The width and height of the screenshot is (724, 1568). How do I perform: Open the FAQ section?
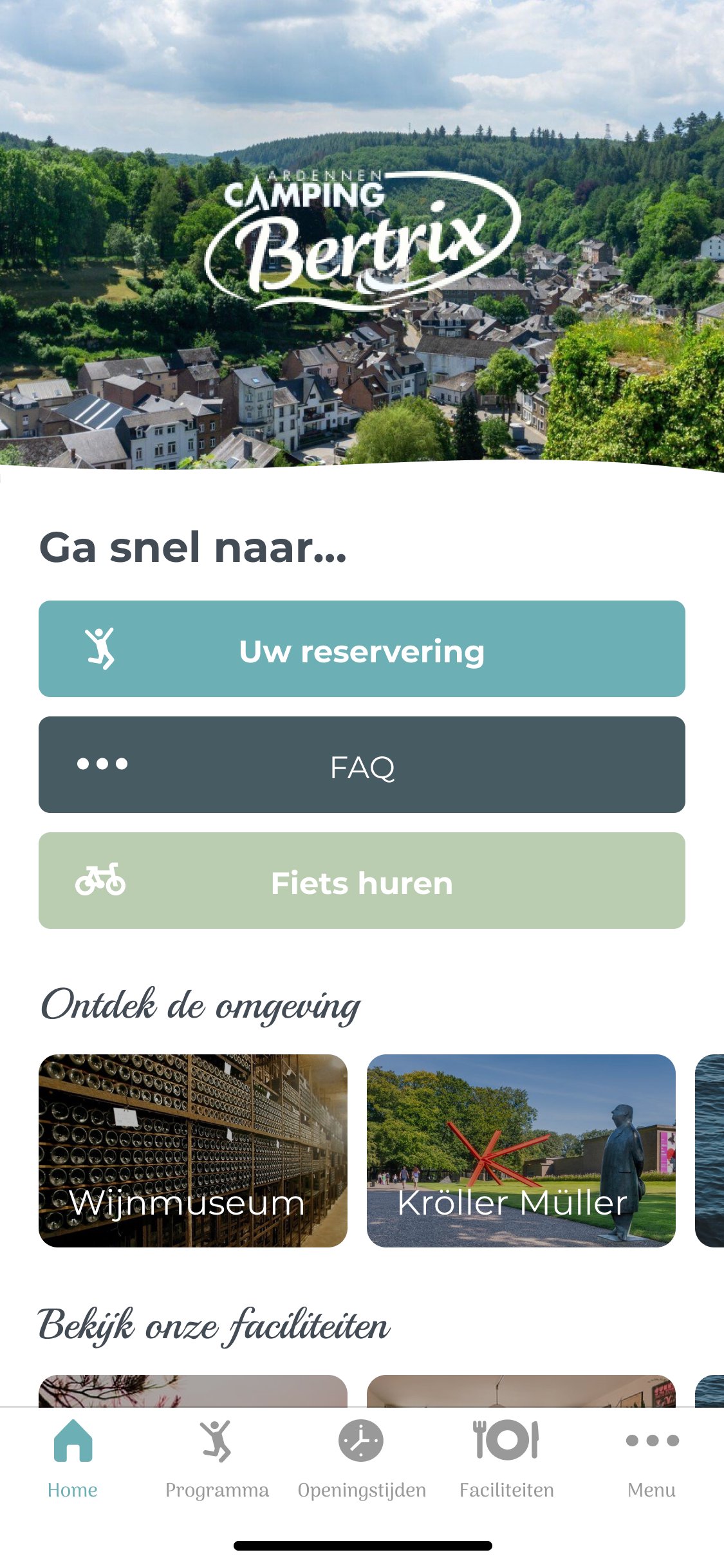tap(362, 766)
